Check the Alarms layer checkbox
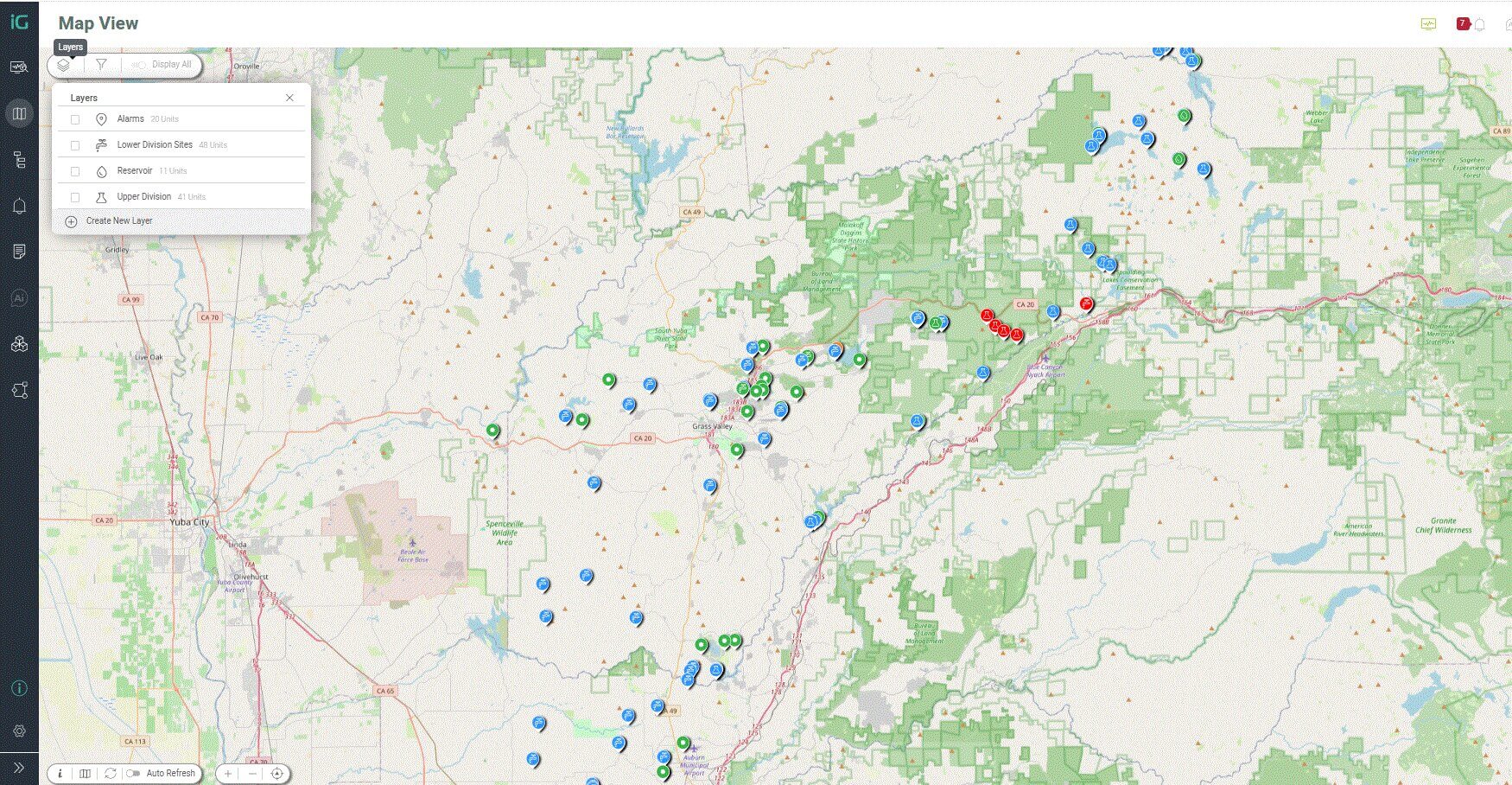The width and height of the screenshot is (1512, 785). pyautogui.click(x=75, y=119)
